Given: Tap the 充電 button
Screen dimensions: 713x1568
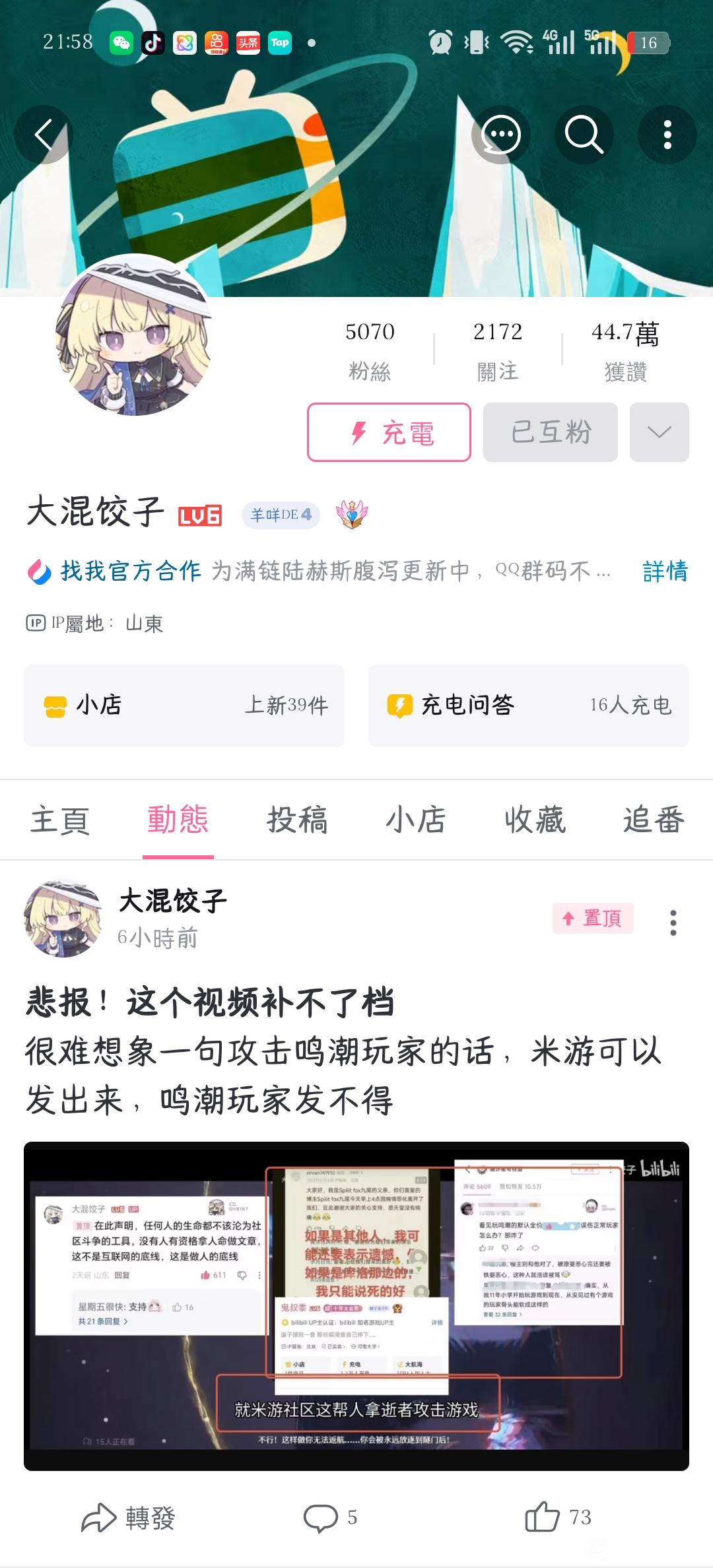Looking at the screenshot, I should (389, 432).
